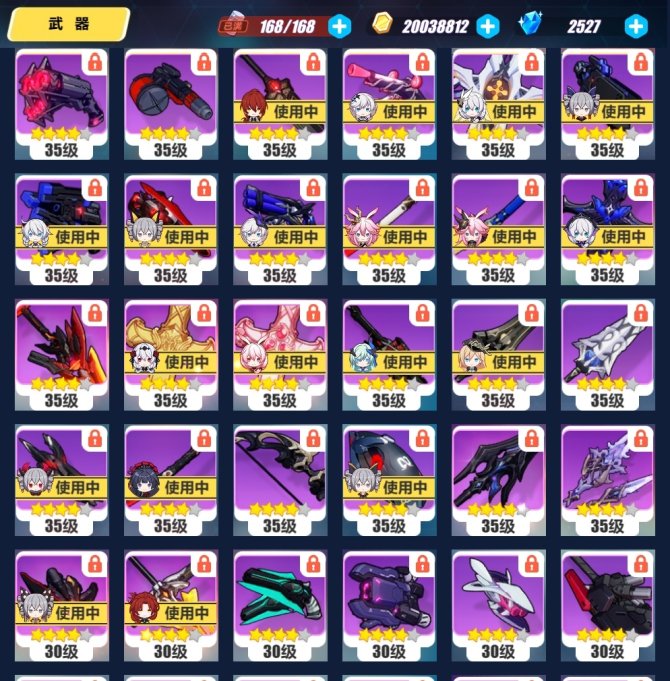Tap the plus button next to 168/168
Viewport: 670px width, 681px height.
tap(340, 26)
